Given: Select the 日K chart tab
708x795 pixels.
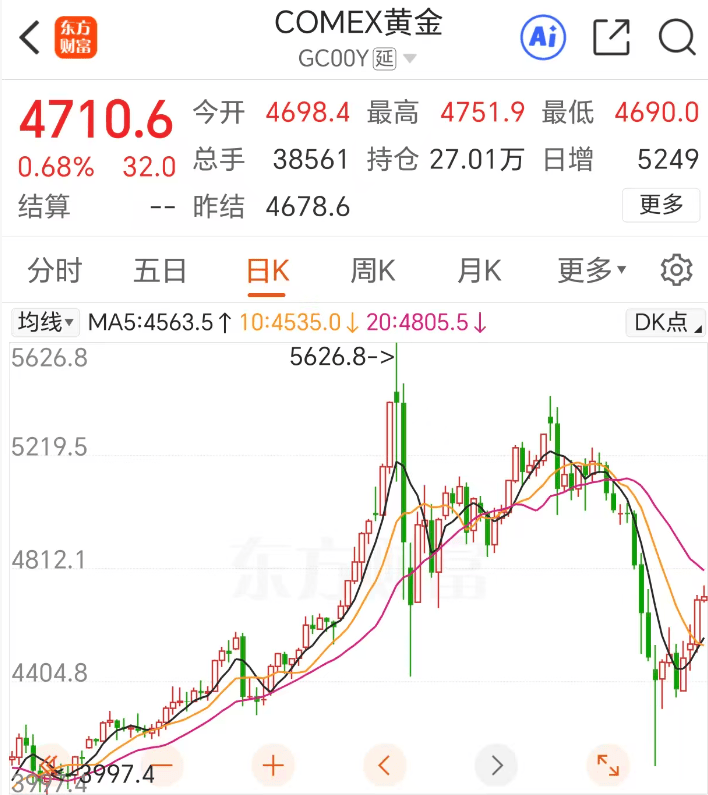Looking at the screenshot, I should click(x=267, y=270).
